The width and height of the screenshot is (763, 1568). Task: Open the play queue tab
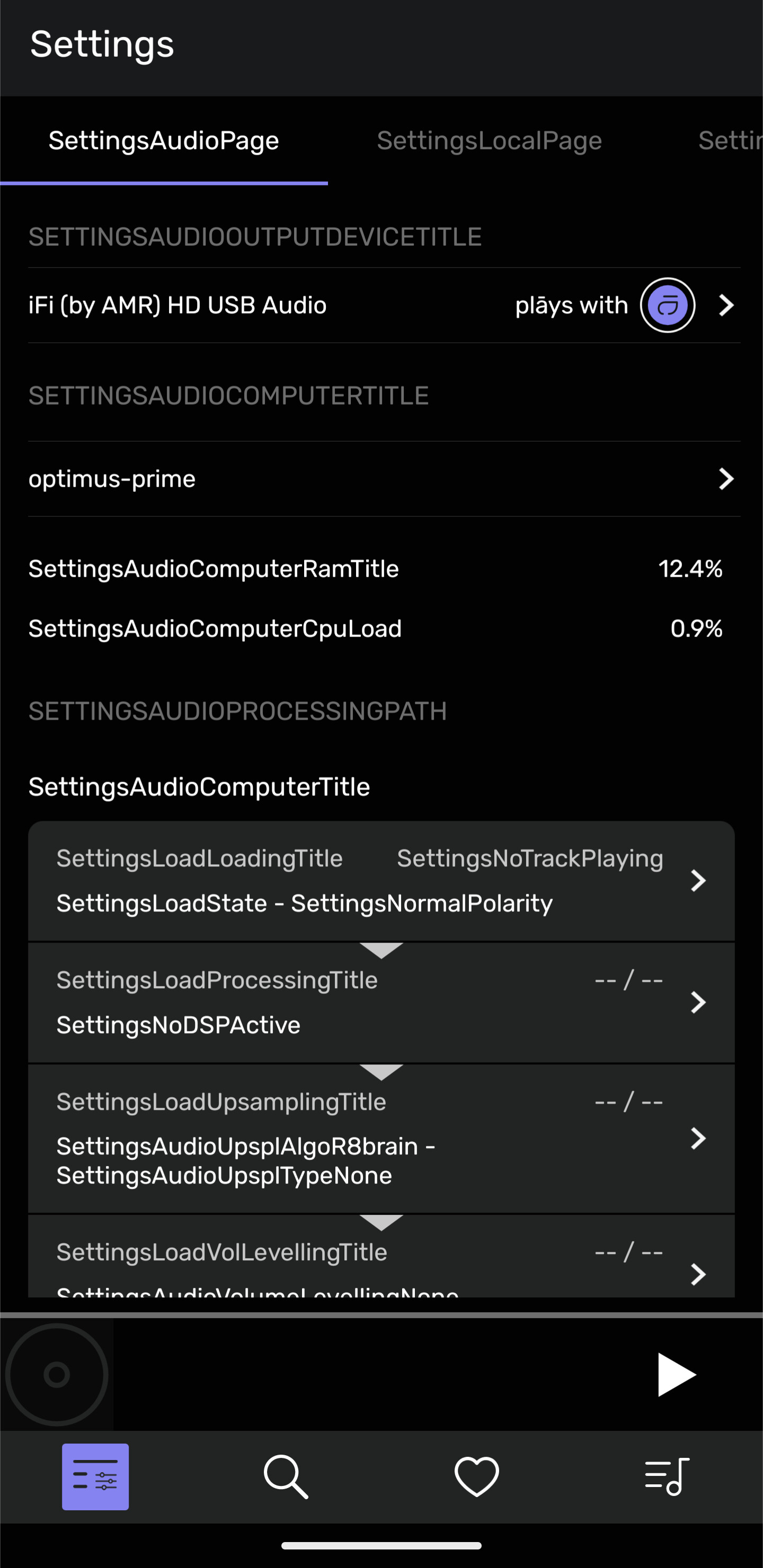(668, 1477)
